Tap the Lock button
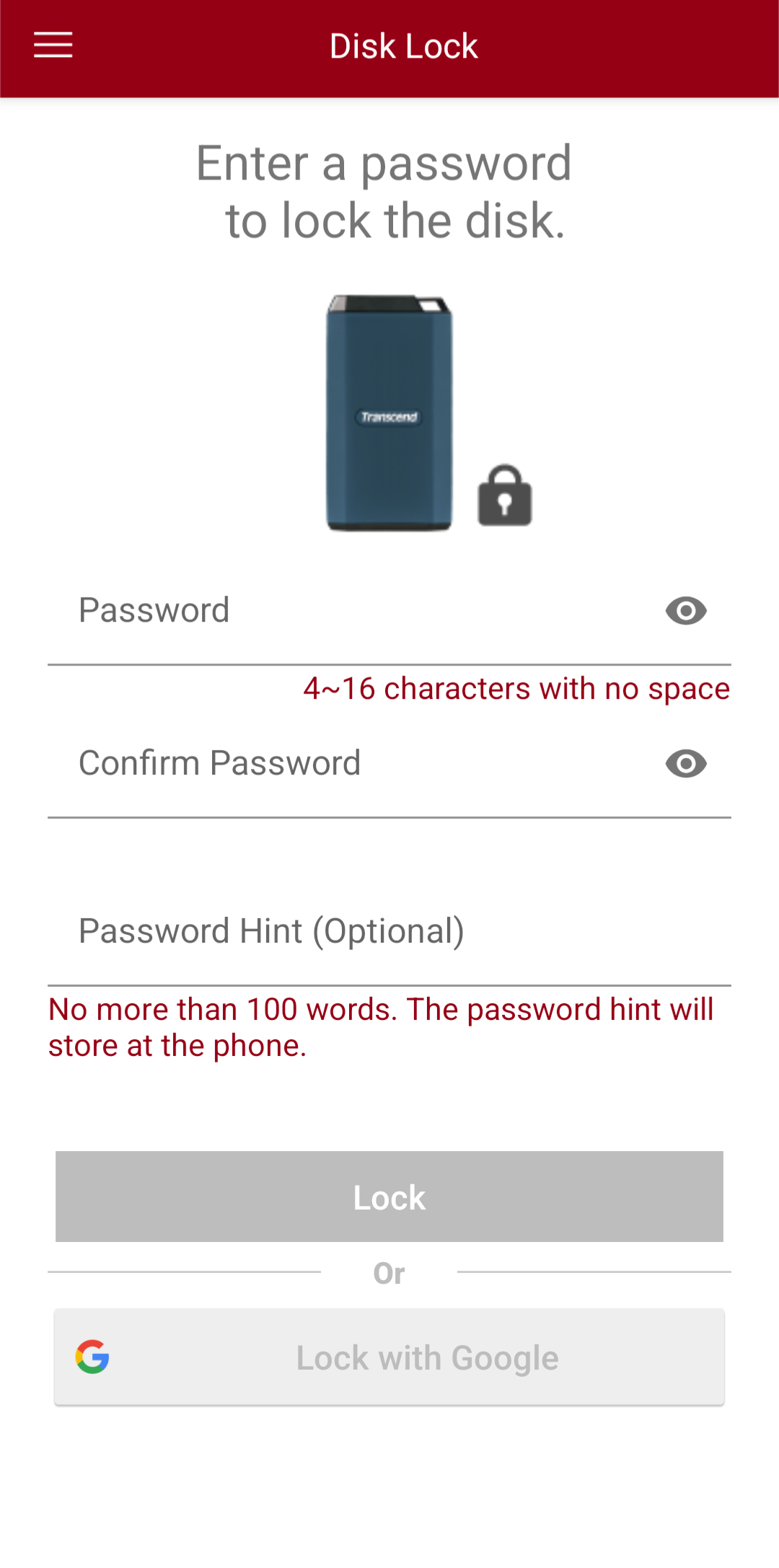Image resolution: width=779 pixels, height=1568 pixels. pyautogui.click(x=389, y=1197)
